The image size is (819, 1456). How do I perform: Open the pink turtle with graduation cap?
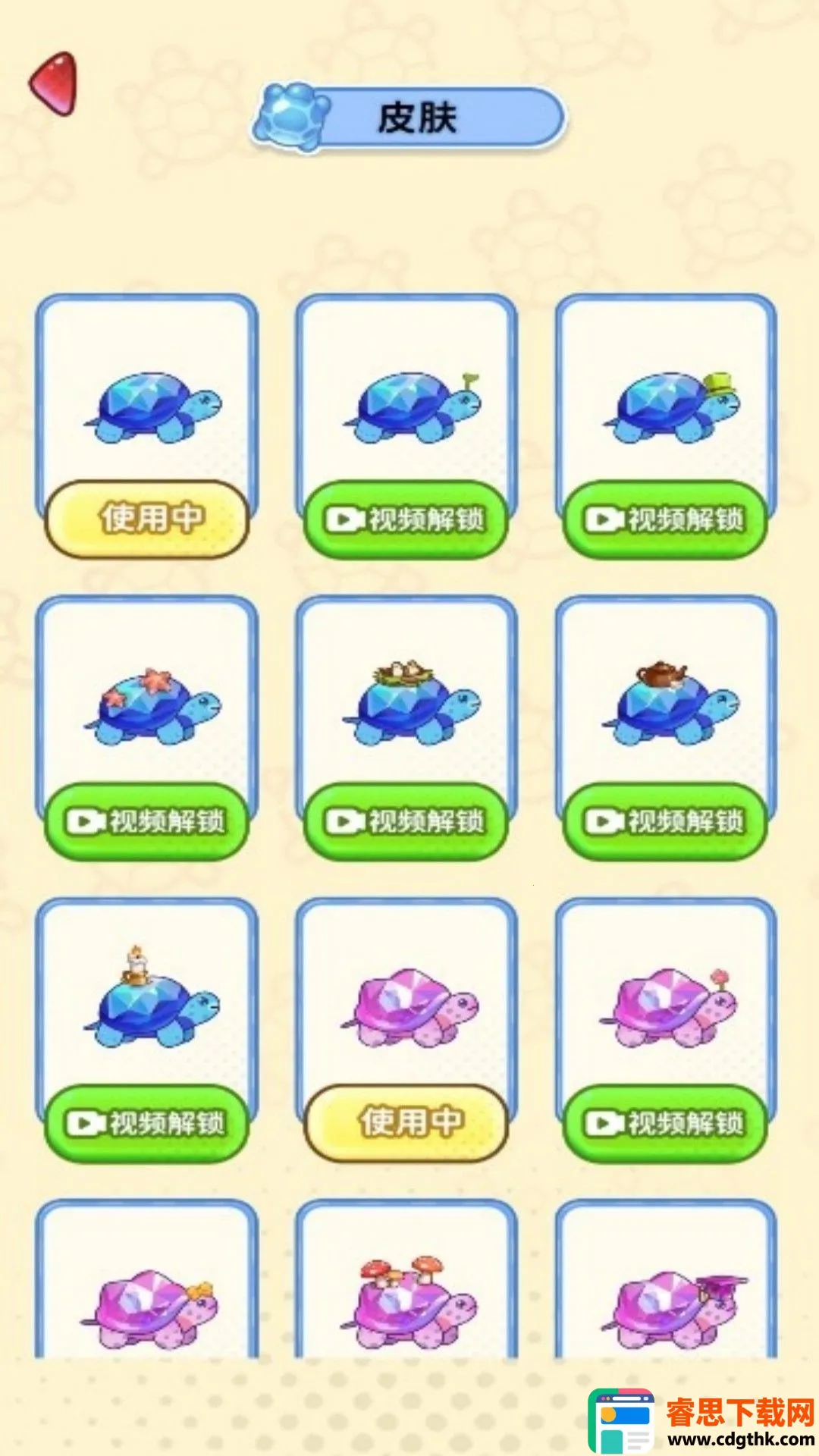point(665,1304)
